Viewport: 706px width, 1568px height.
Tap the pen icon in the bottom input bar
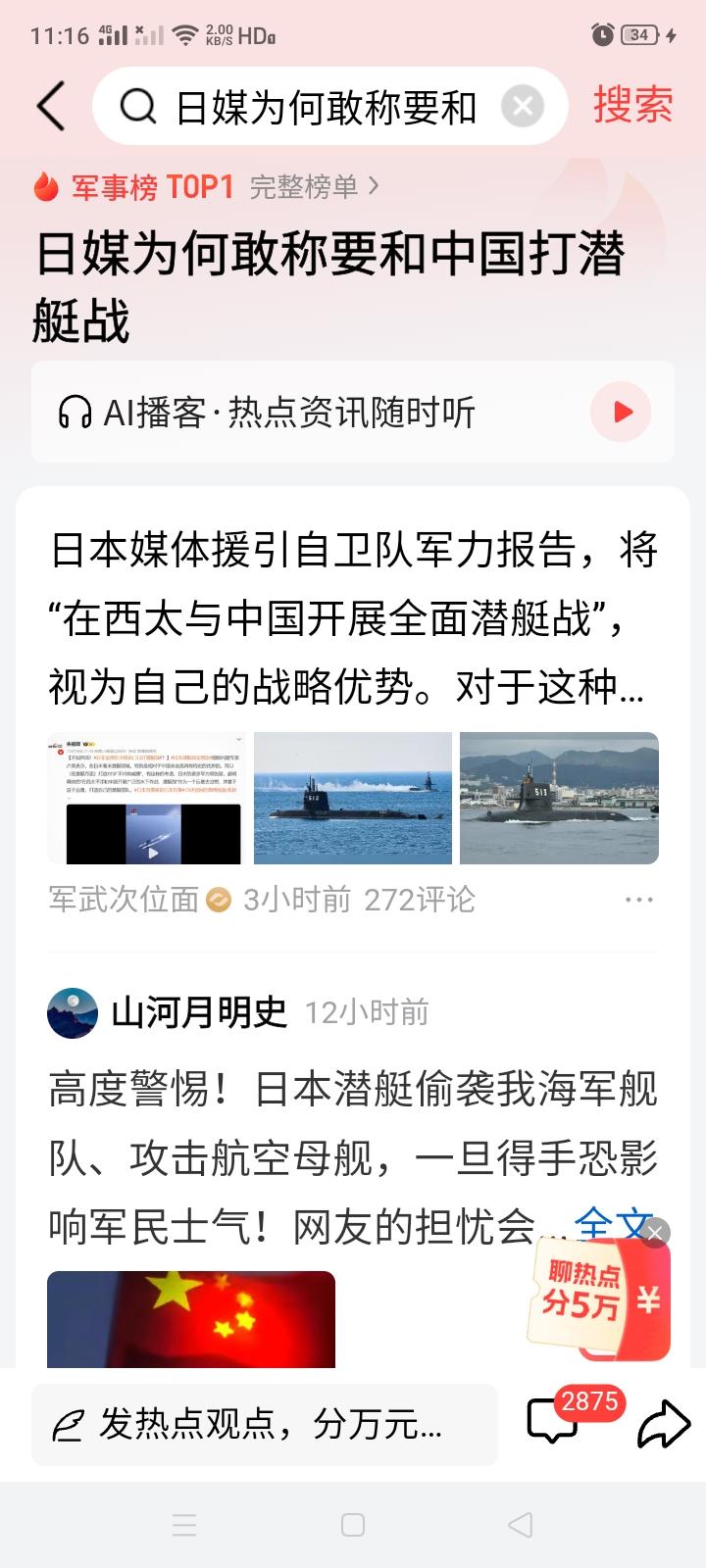66,1425
